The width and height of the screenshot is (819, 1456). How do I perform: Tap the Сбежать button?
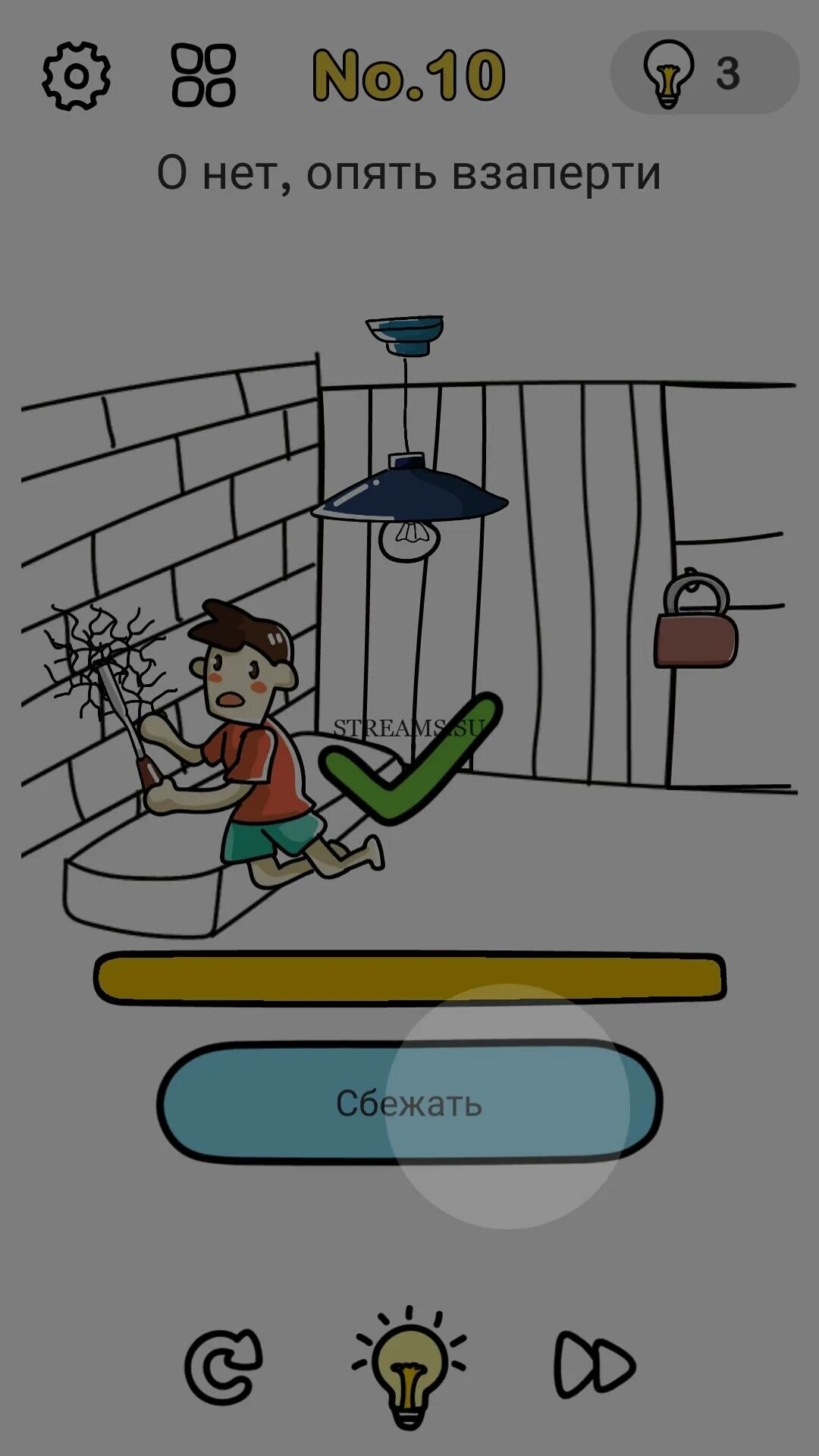[409, 1103]
